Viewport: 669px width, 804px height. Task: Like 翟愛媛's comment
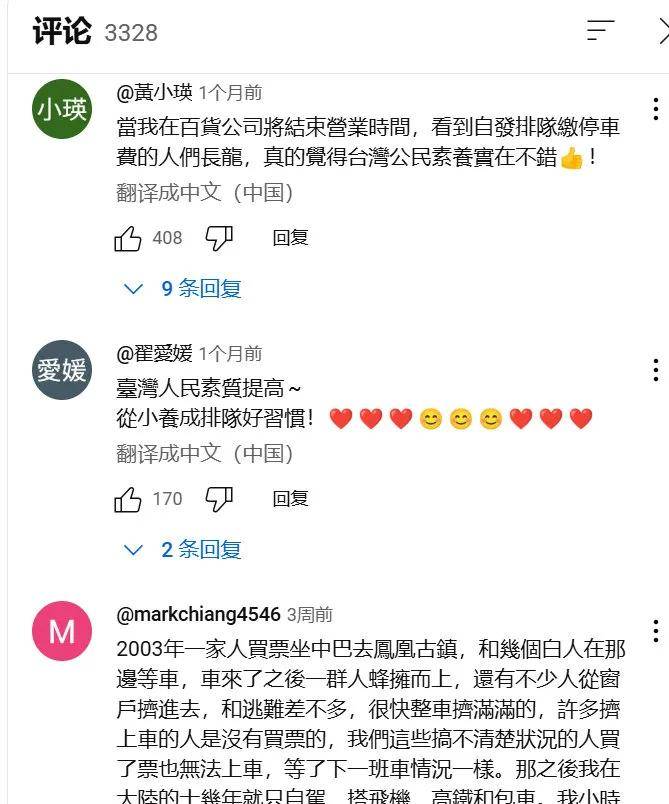pyautogui.click(x=128, y=499)
